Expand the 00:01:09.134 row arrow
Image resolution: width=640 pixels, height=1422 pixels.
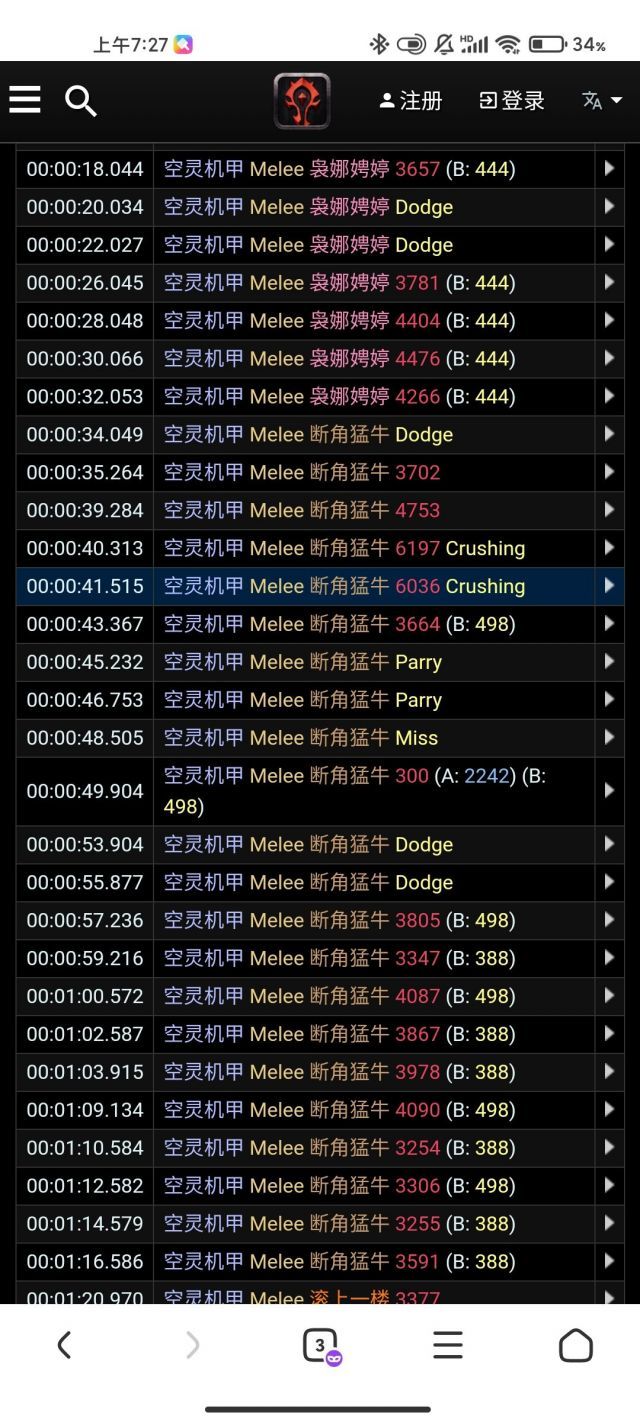[x=609, y=1110]
